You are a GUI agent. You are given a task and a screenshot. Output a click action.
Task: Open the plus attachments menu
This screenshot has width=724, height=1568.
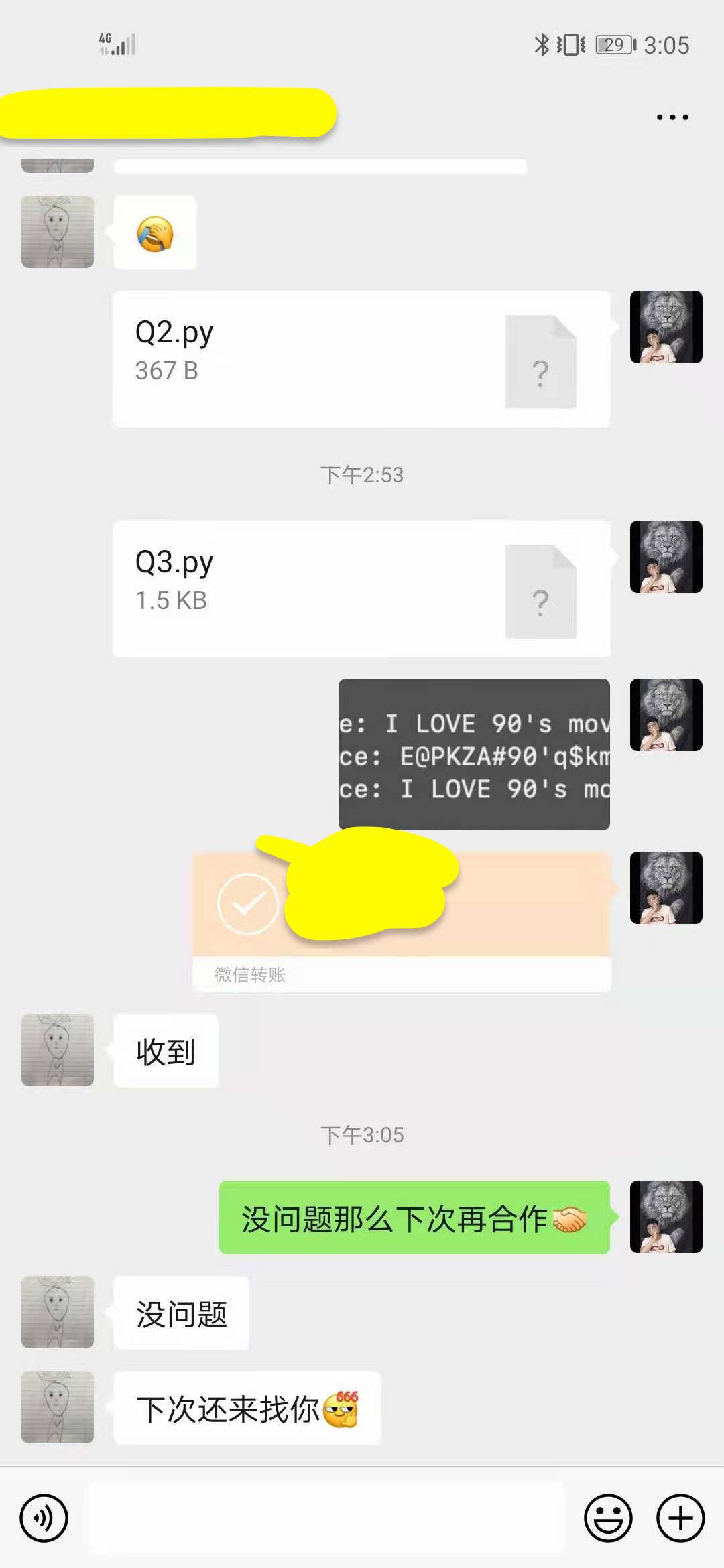(680, 1518)
